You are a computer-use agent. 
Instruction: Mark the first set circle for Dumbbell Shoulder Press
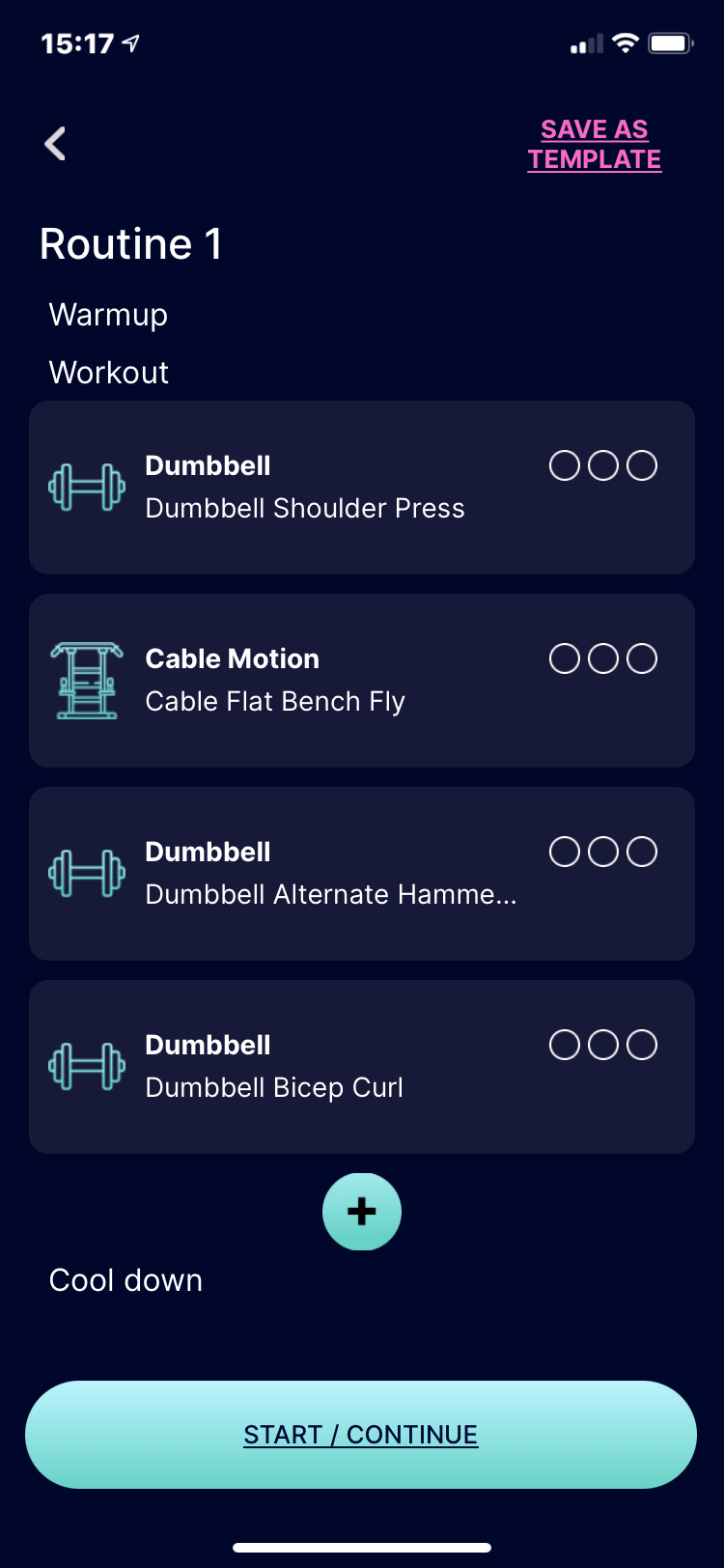pos(565,464)
